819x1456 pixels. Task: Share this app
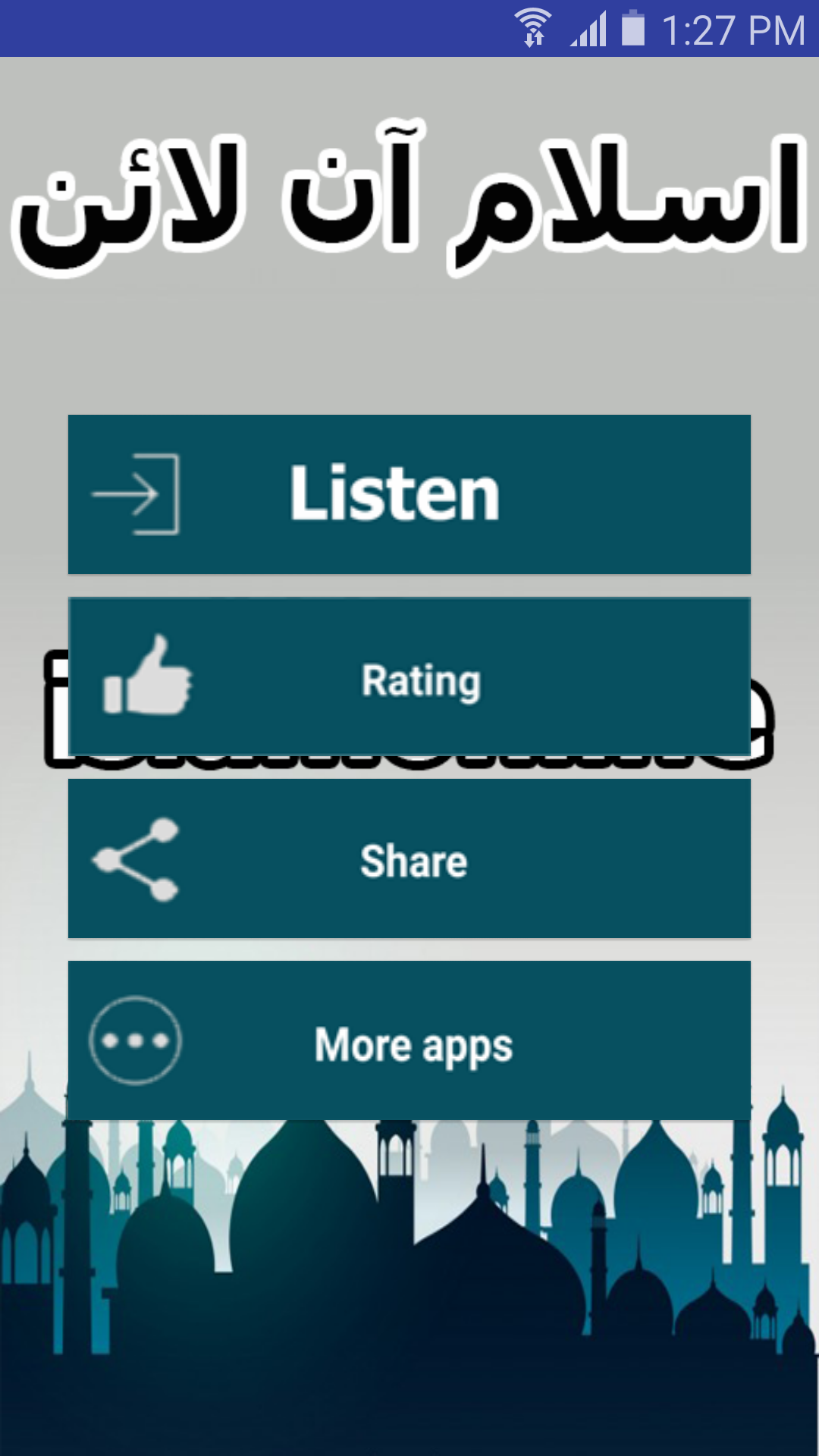(x=409, y=859)
